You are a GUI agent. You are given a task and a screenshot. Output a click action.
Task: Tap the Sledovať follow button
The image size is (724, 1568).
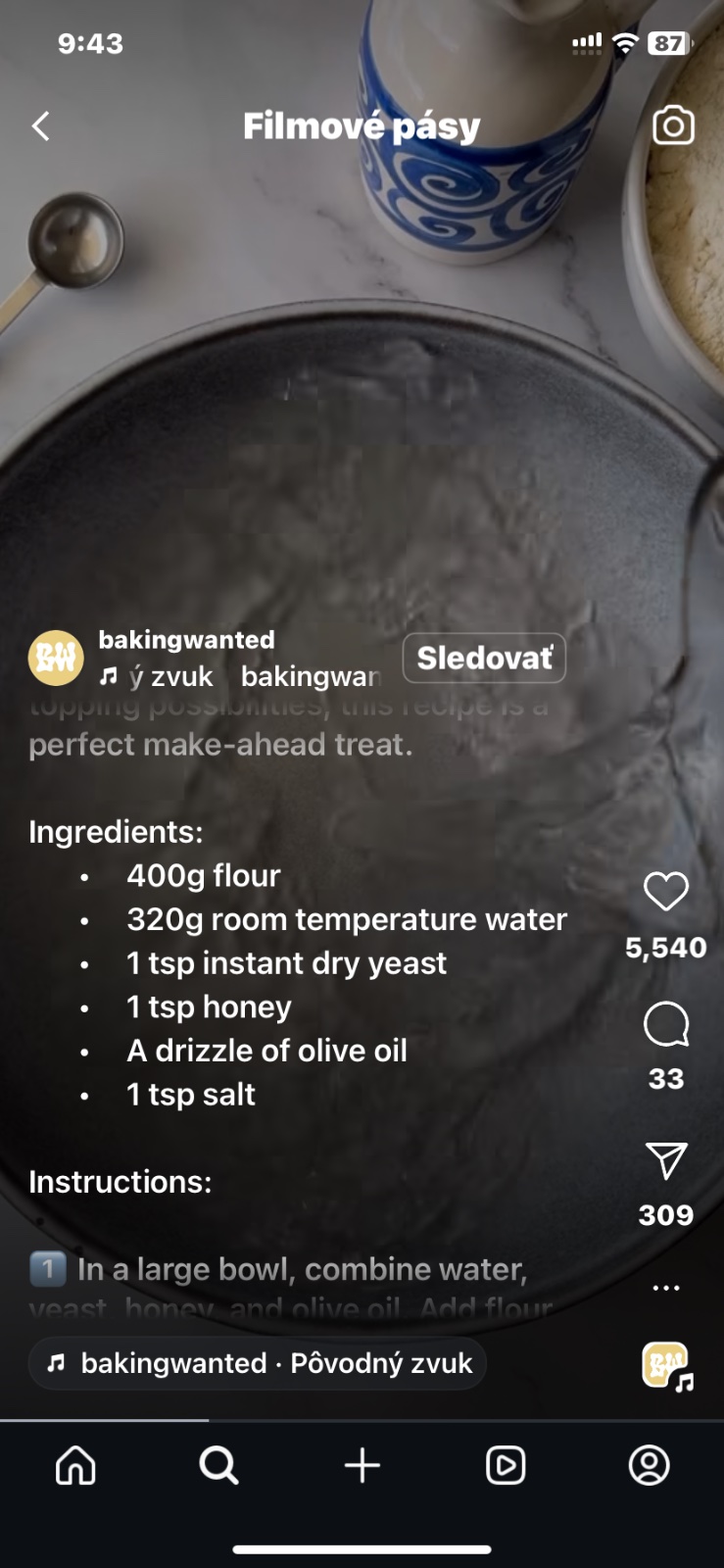(x=484, y=658)
